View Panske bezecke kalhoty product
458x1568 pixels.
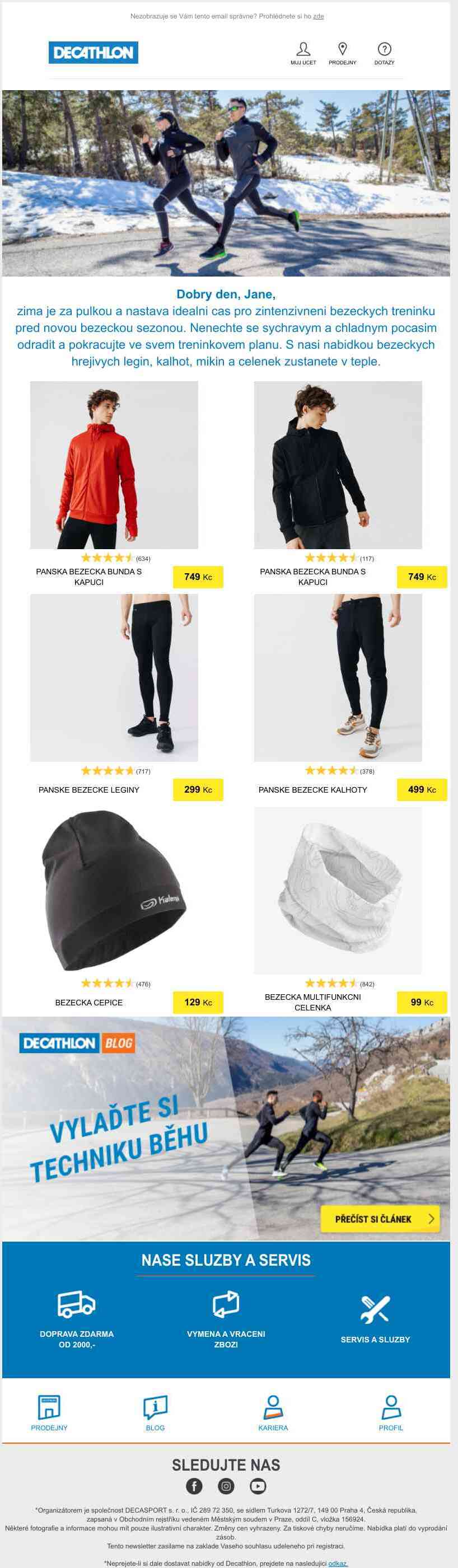338,677
